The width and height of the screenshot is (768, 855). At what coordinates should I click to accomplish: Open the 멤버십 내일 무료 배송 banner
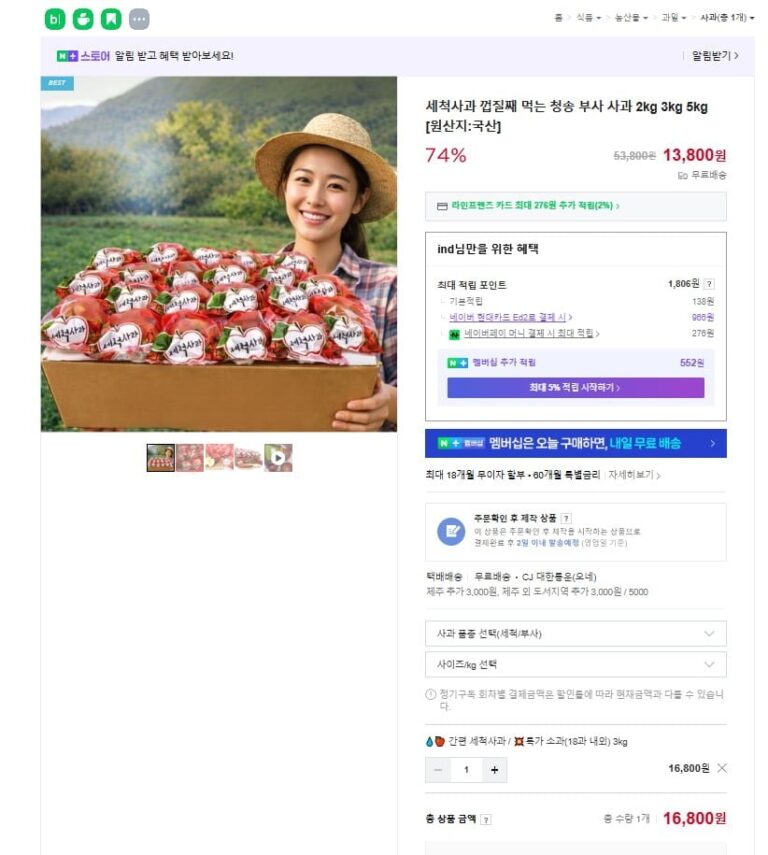click(575, 443)
